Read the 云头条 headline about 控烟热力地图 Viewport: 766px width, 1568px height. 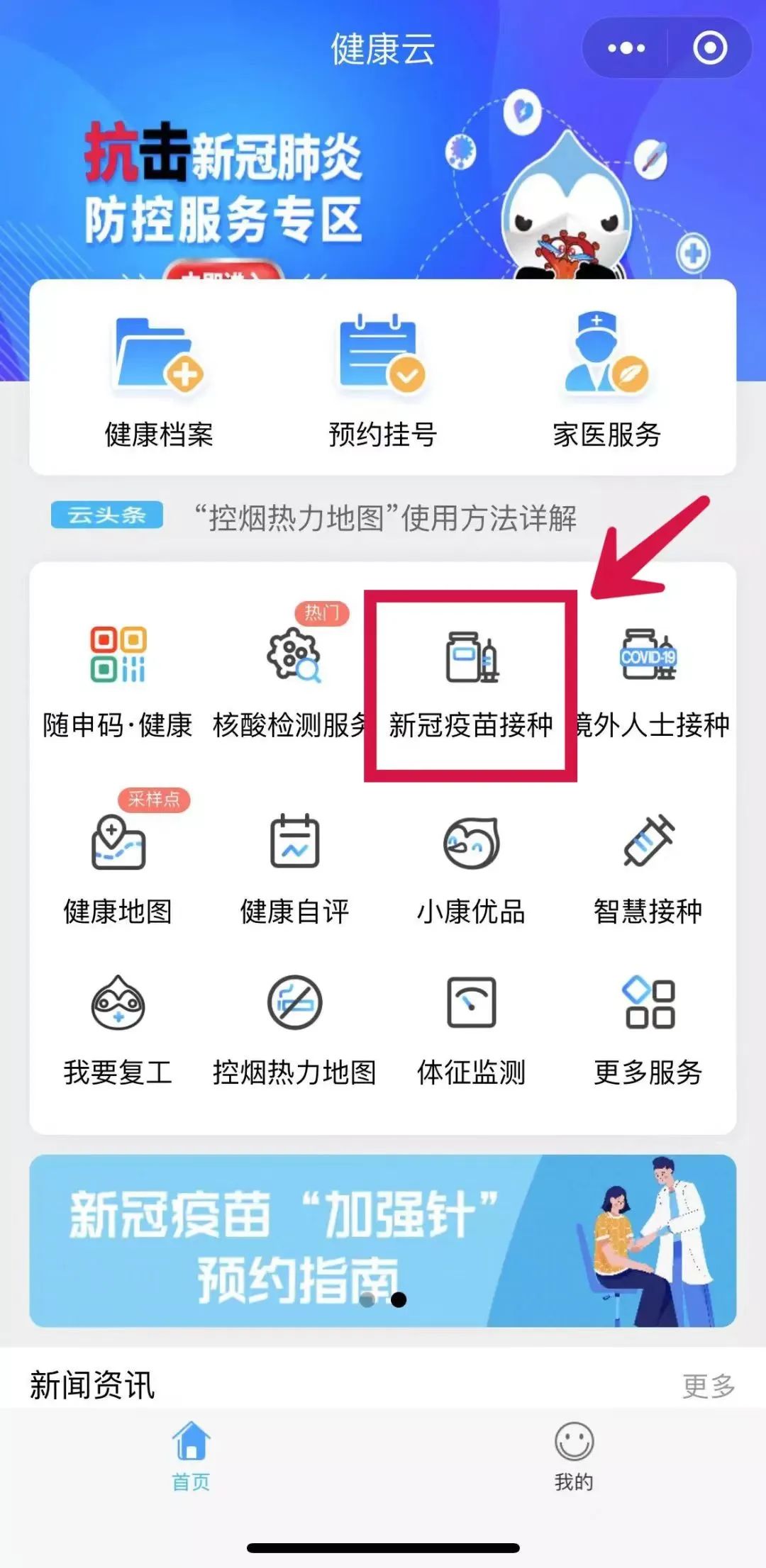tap(385, 517)
